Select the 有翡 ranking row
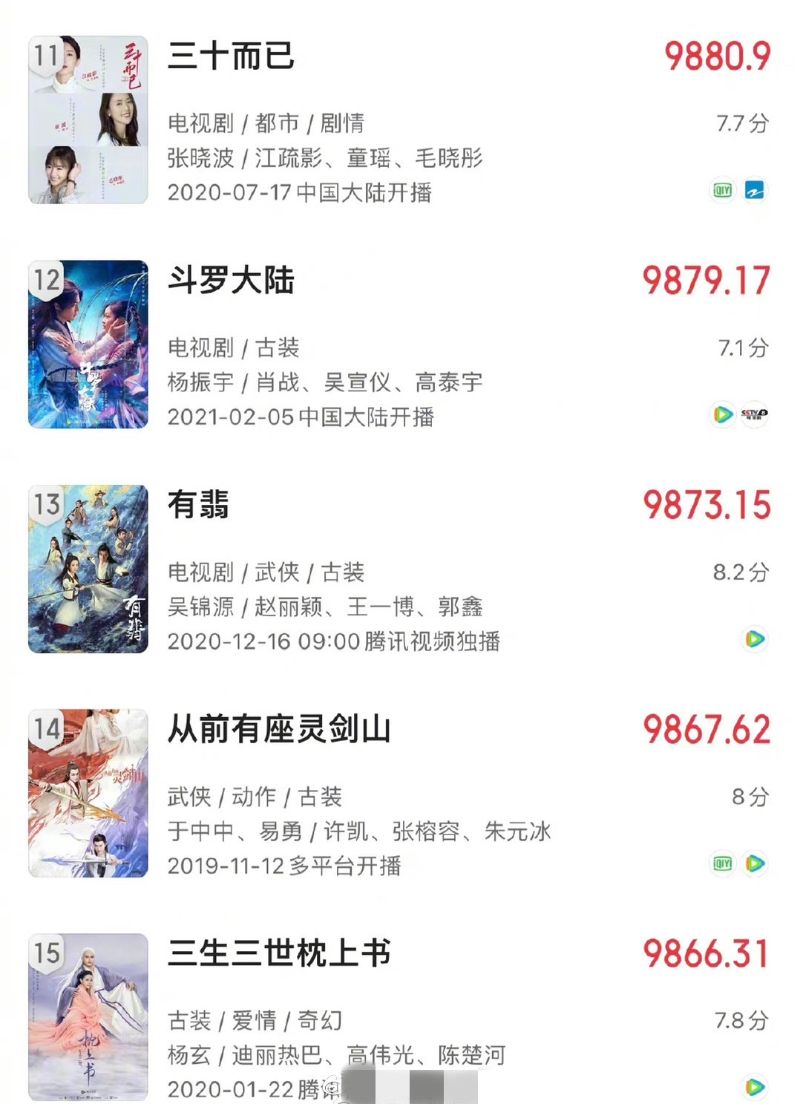Image resolution: width=800 pixels, height=1104 pixels. coord(199,505)
